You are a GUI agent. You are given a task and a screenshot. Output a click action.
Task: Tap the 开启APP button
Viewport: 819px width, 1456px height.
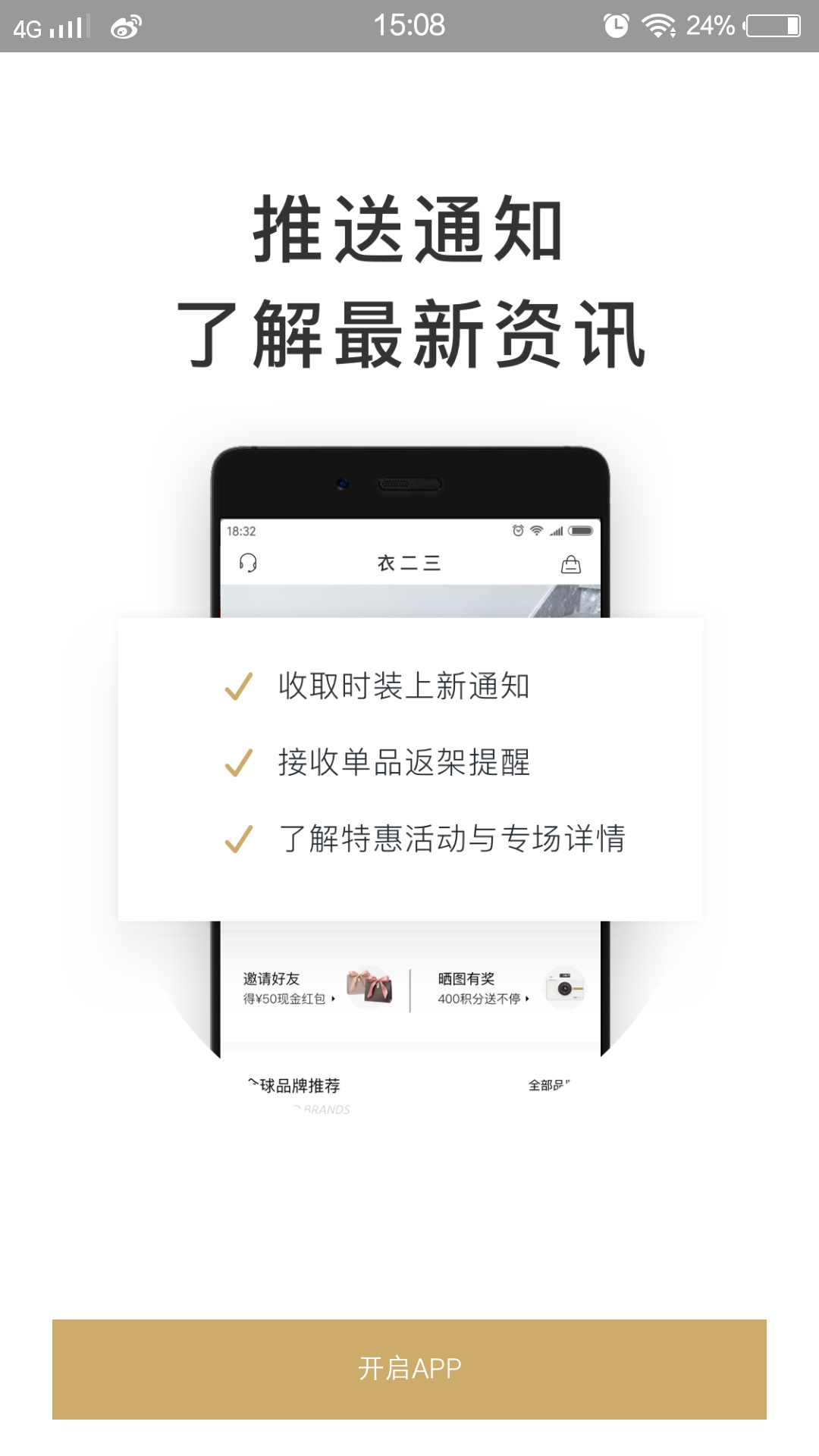[409, 1369]
